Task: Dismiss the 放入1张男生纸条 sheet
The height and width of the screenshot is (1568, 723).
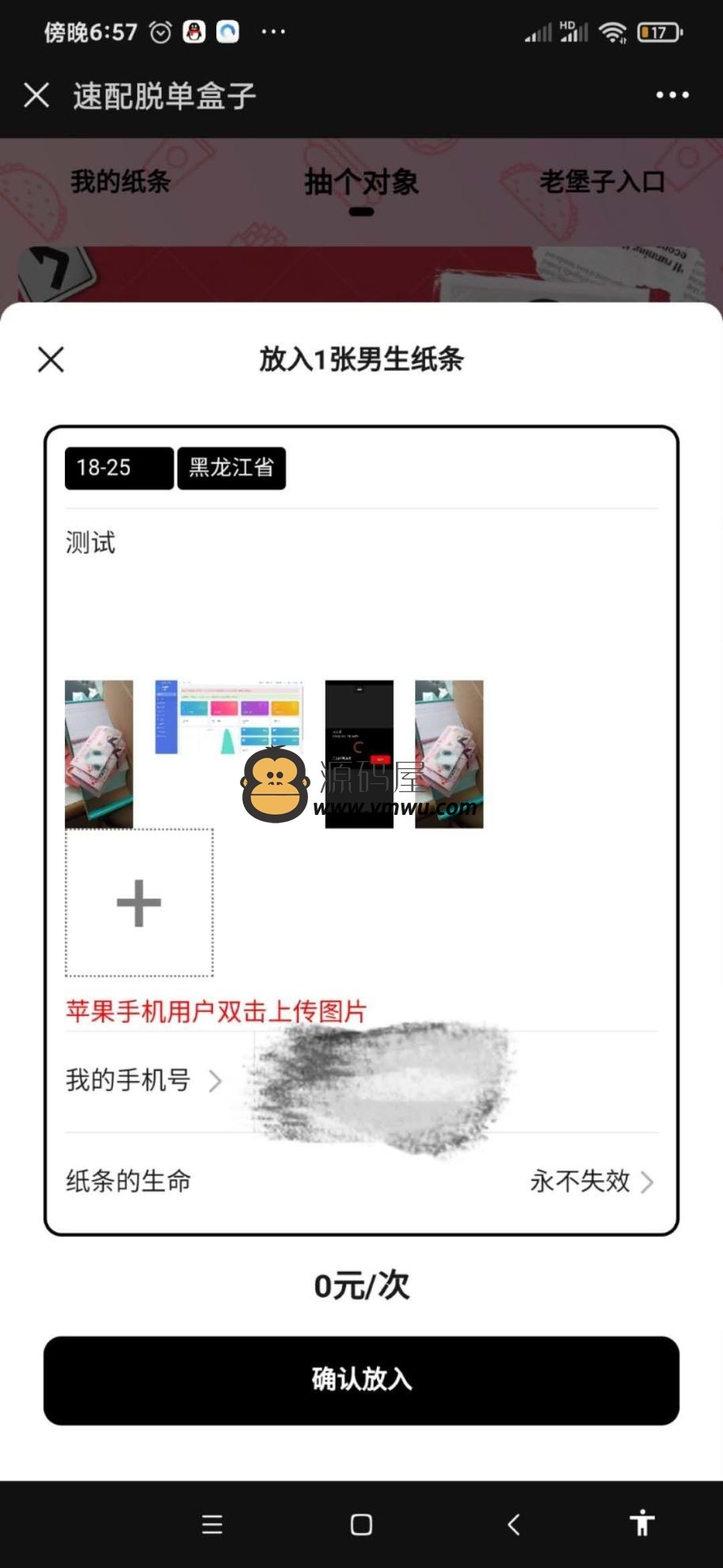Action: click(x=51, y=360)
